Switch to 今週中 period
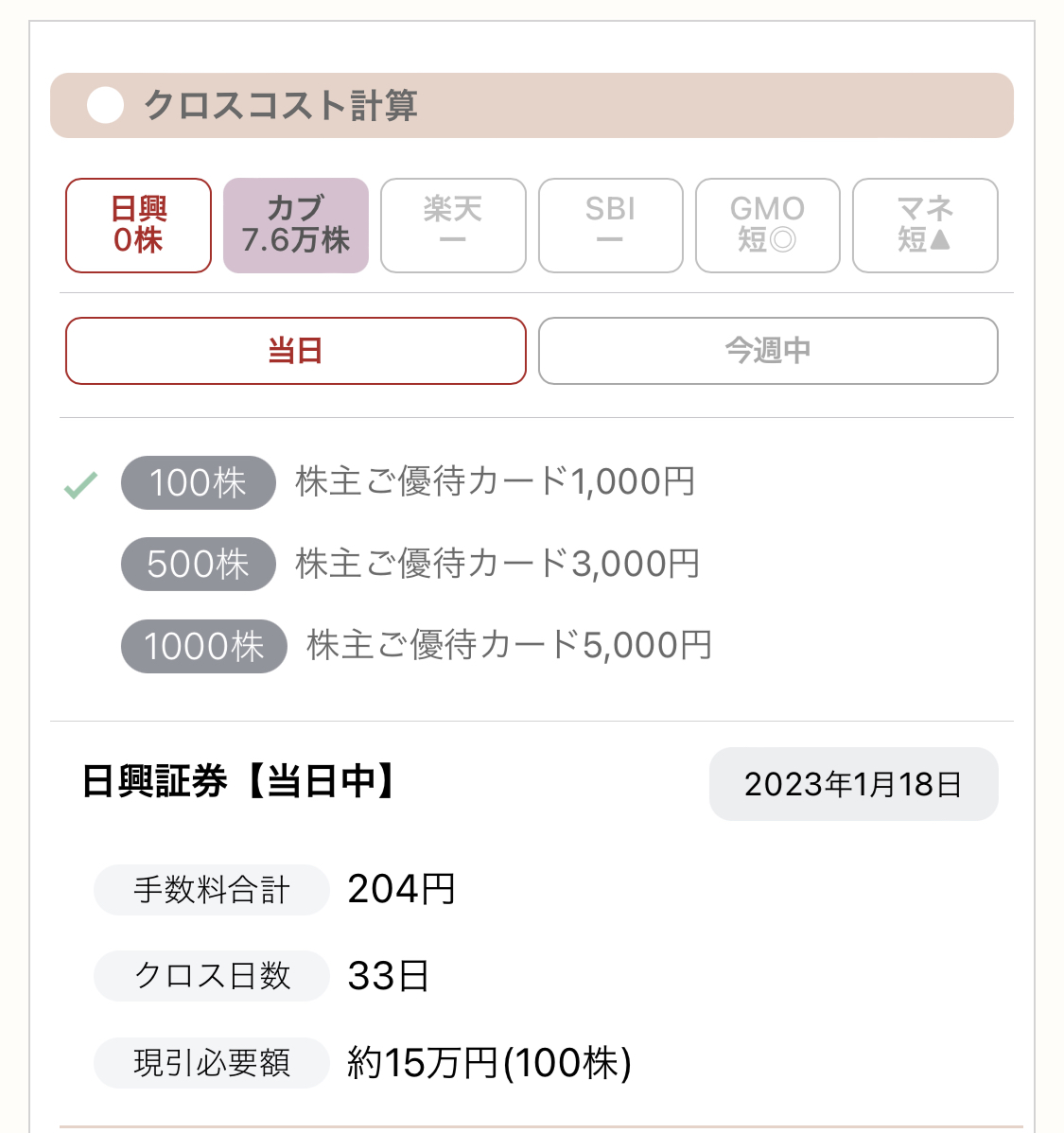Image resolution: width=1064 pixels, height=1133 pixels. [x=767, y=351]
